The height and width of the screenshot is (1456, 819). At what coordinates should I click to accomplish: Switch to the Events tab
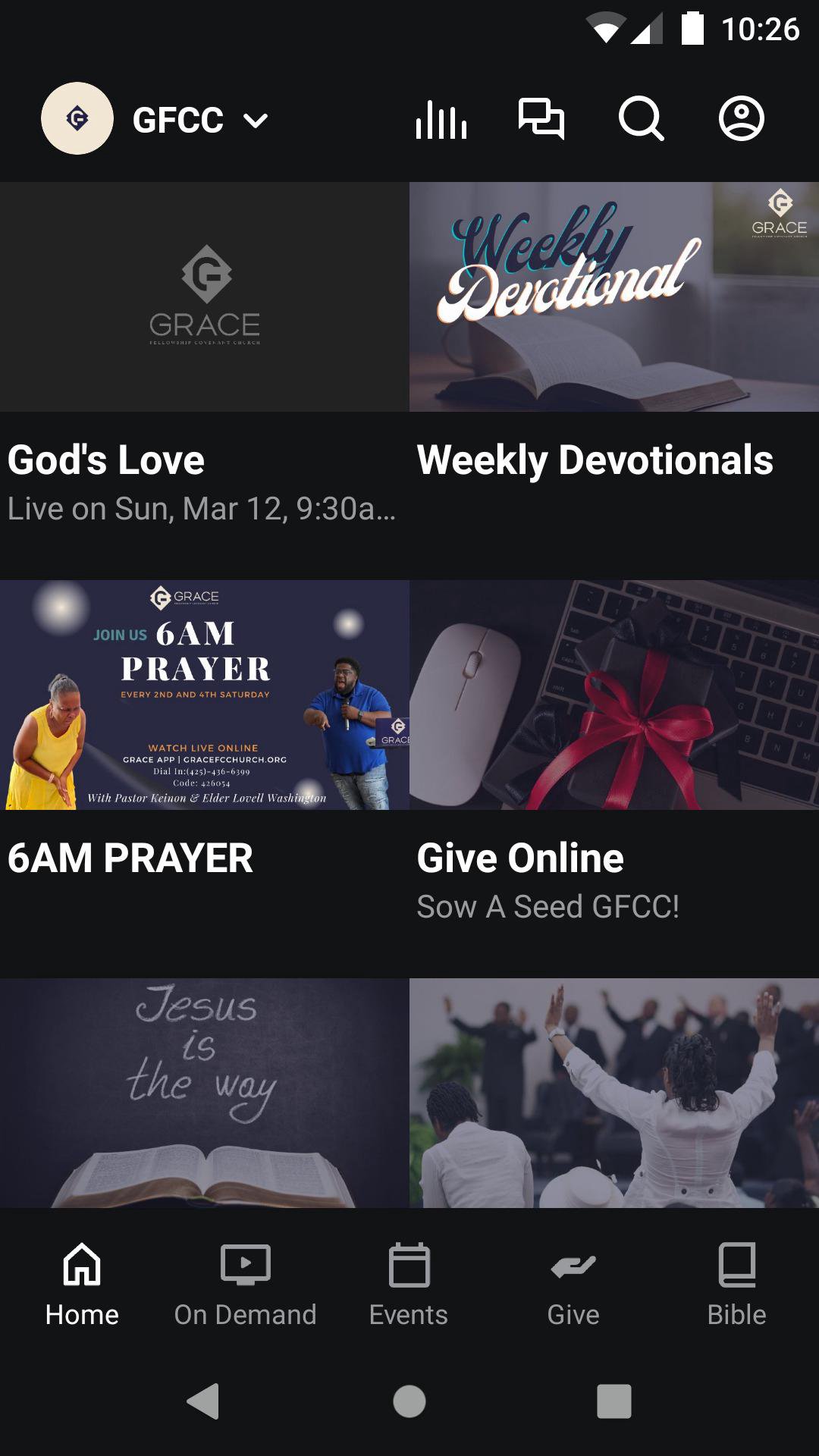pyautogui.click(x=409, y=1283)
